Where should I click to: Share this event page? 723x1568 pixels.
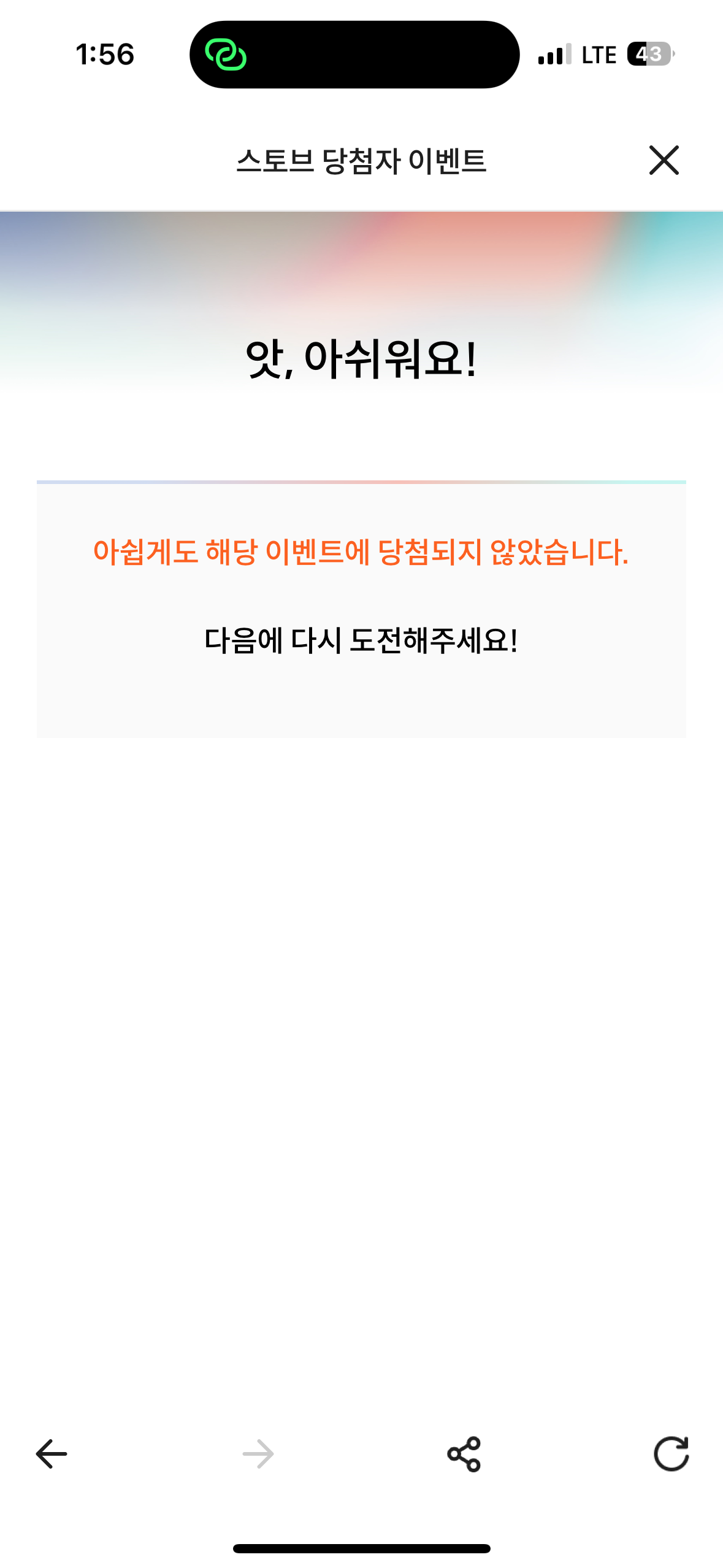tap(464, 1454)
